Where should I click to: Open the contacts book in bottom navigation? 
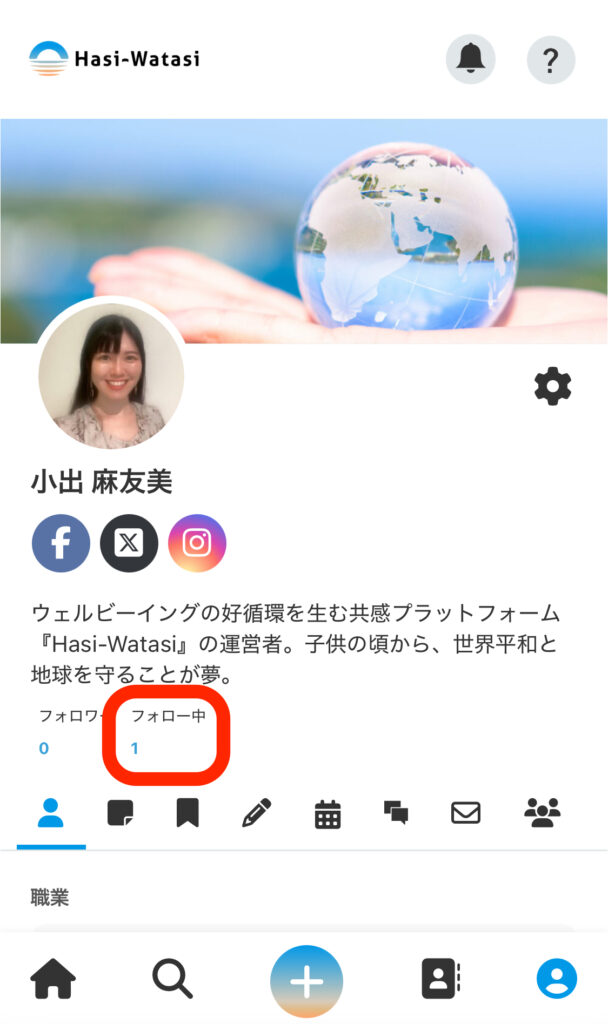pos(440,980)
